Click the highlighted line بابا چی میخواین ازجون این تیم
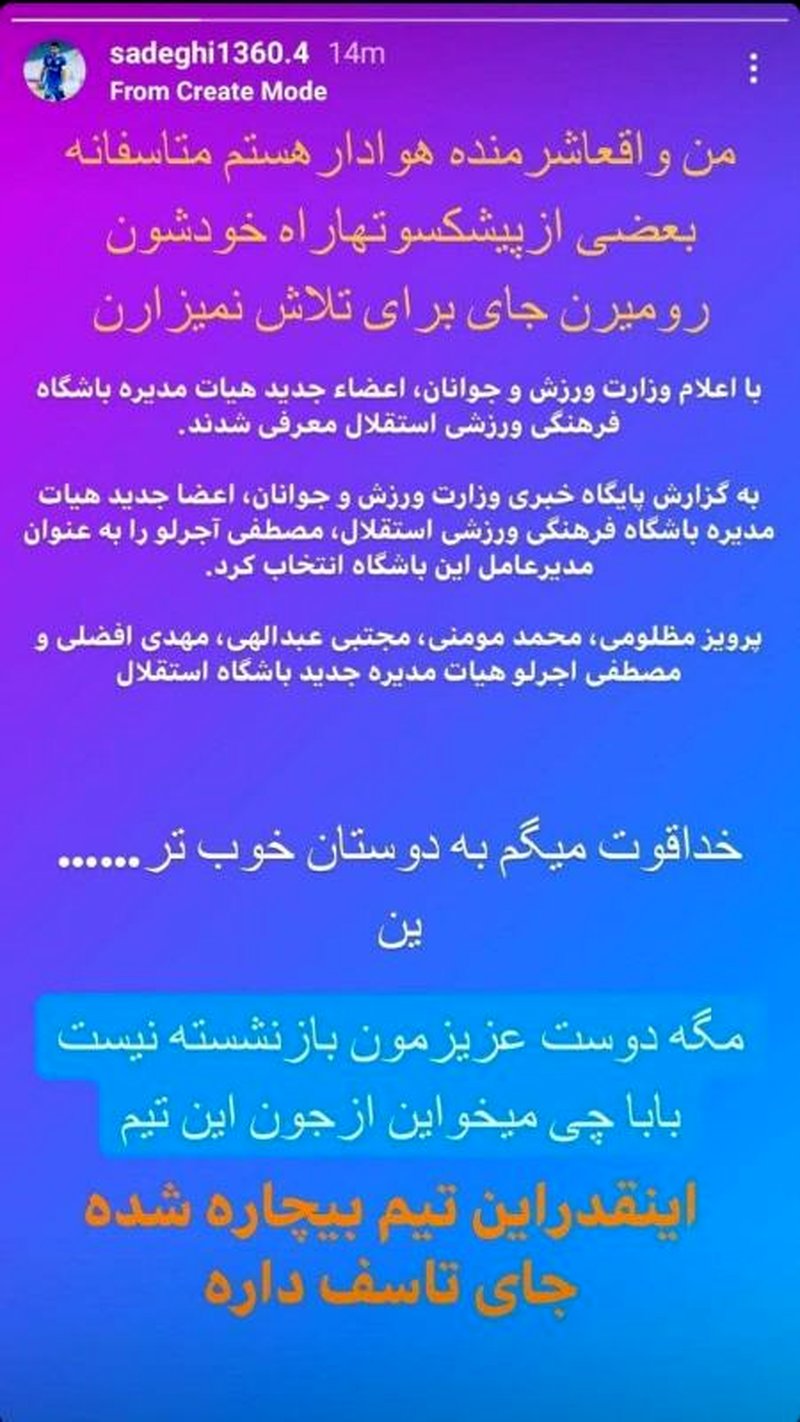The width and height of the screenshot is (800, 1422). pyautogui.click(x=400, y=1112)
